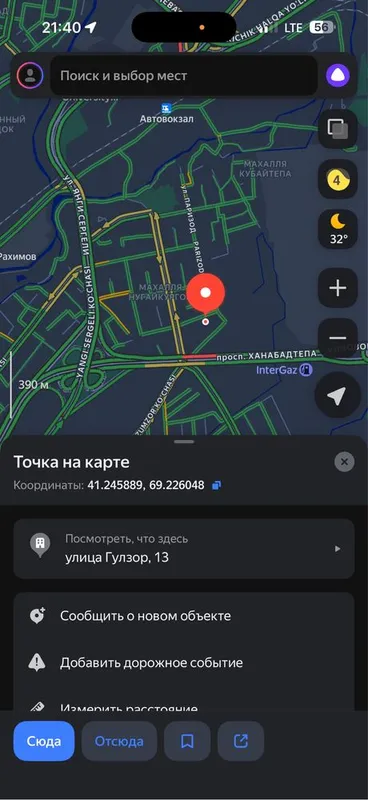Bookmark this map point
Screen dimensions: 368x800
(x=187, y=741)
